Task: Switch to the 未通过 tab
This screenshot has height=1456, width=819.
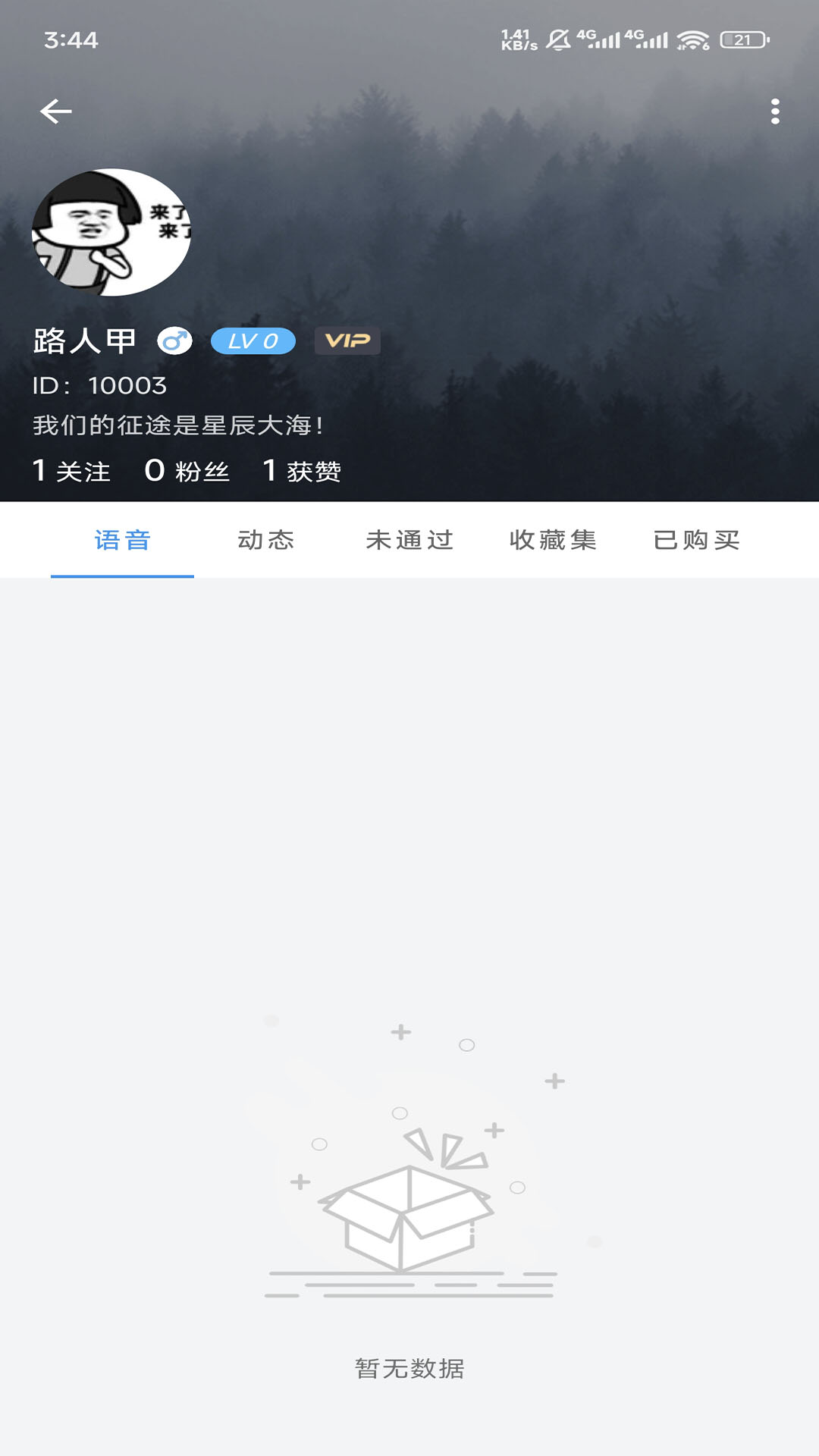Action: (409, 540)
